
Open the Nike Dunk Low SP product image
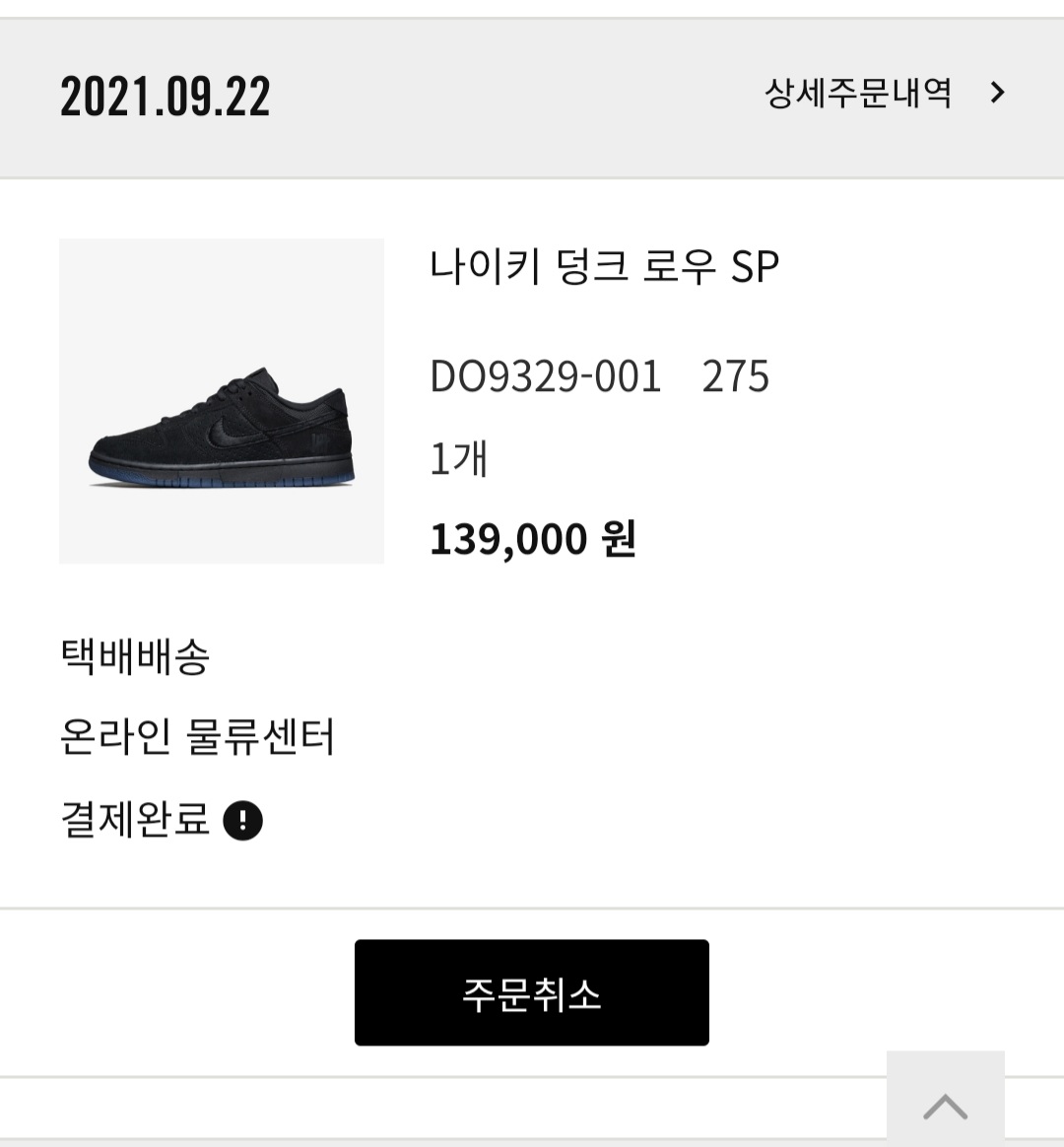[x=222, y=401]
